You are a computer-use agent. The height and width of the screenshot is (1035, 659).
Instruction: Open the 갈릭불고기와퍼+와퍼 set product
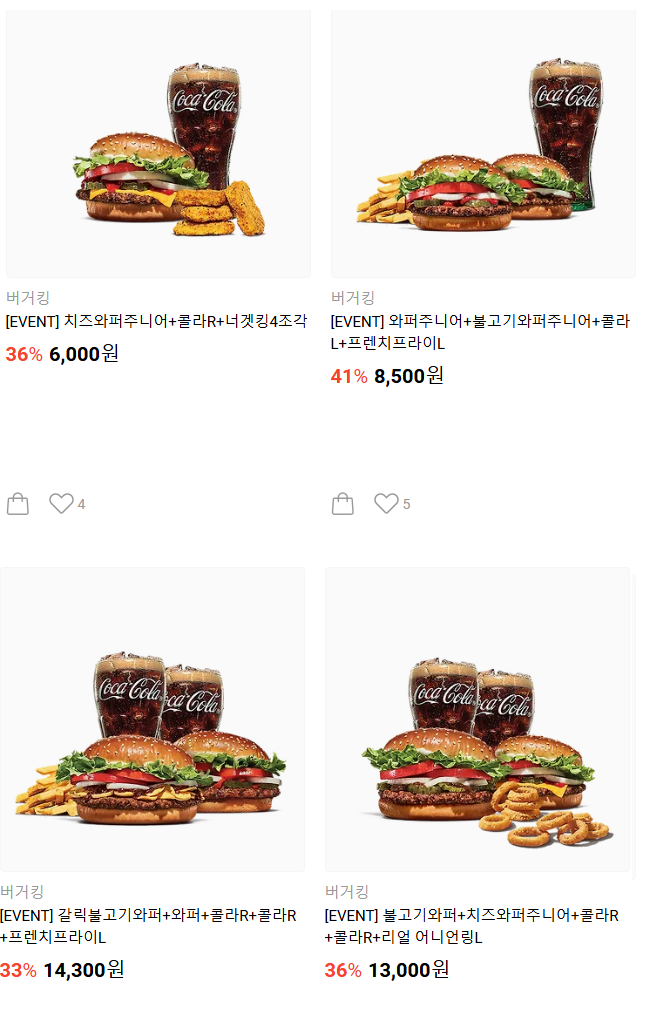click(x=152, y=720)
